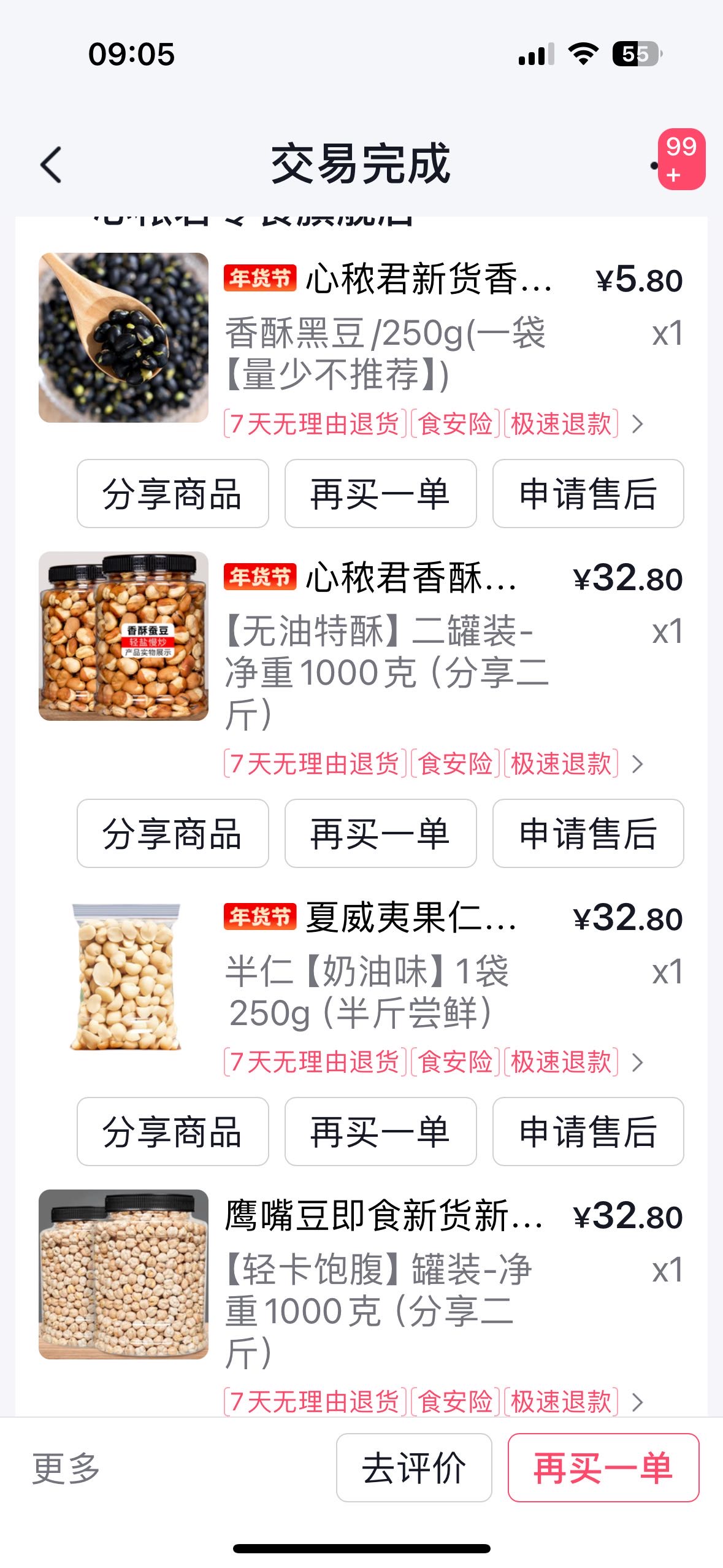View the 香酥蚕豆 jar product picture
The height and width of the screenshot is (1568, 723).
point(123,636)
